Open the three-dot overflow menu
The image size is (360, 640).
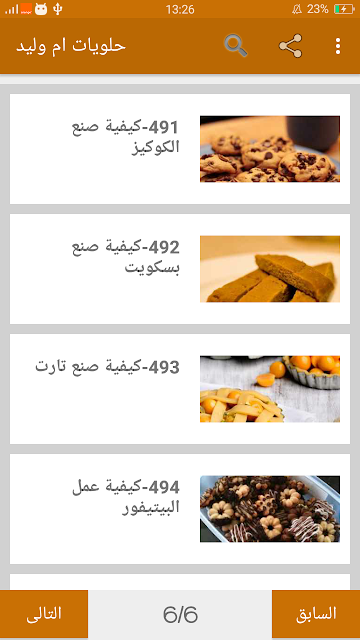(338, 46)
